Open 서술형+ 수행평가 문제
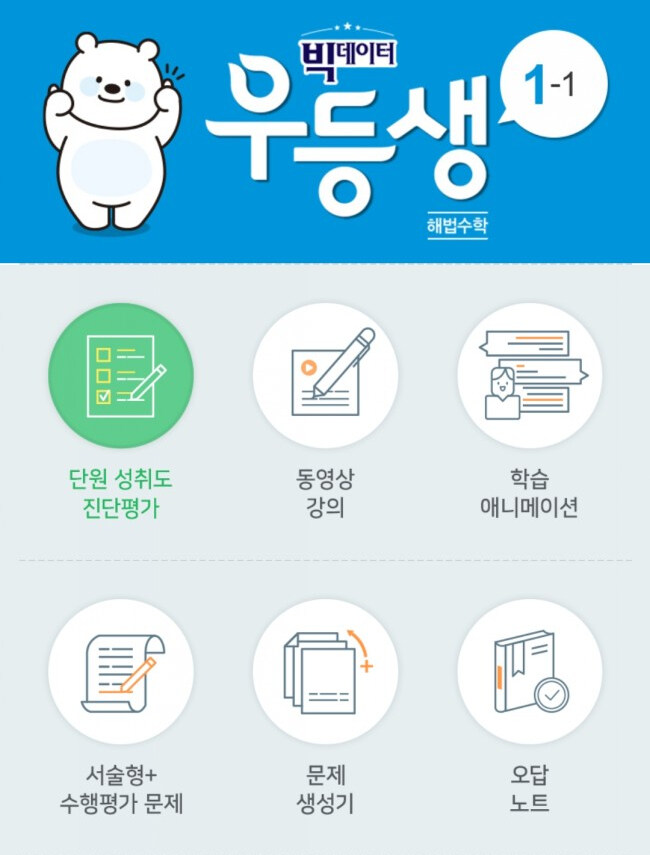The image size is (650, 855). (121, 672)
